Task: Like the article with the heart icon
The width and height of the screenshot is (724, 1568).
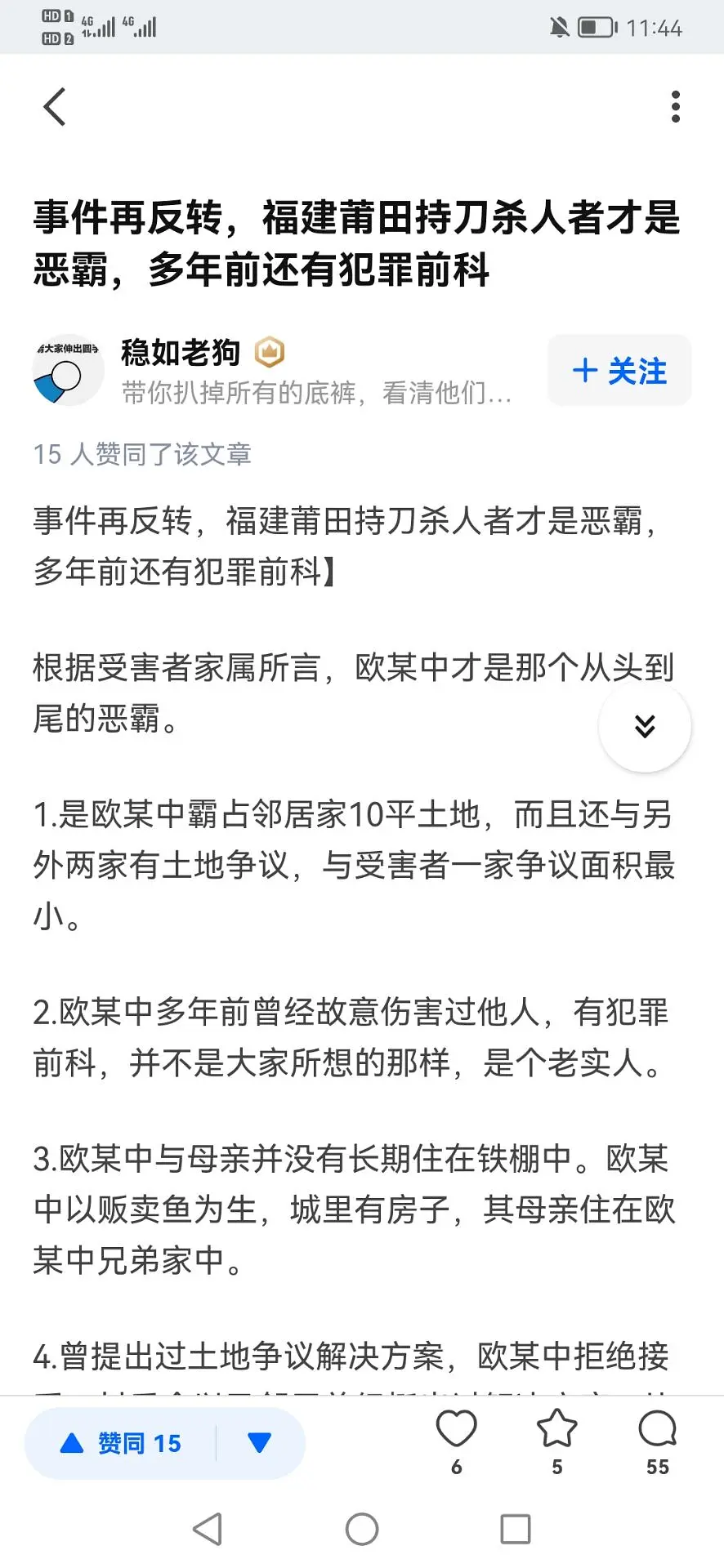Action: coord(456,1430)
